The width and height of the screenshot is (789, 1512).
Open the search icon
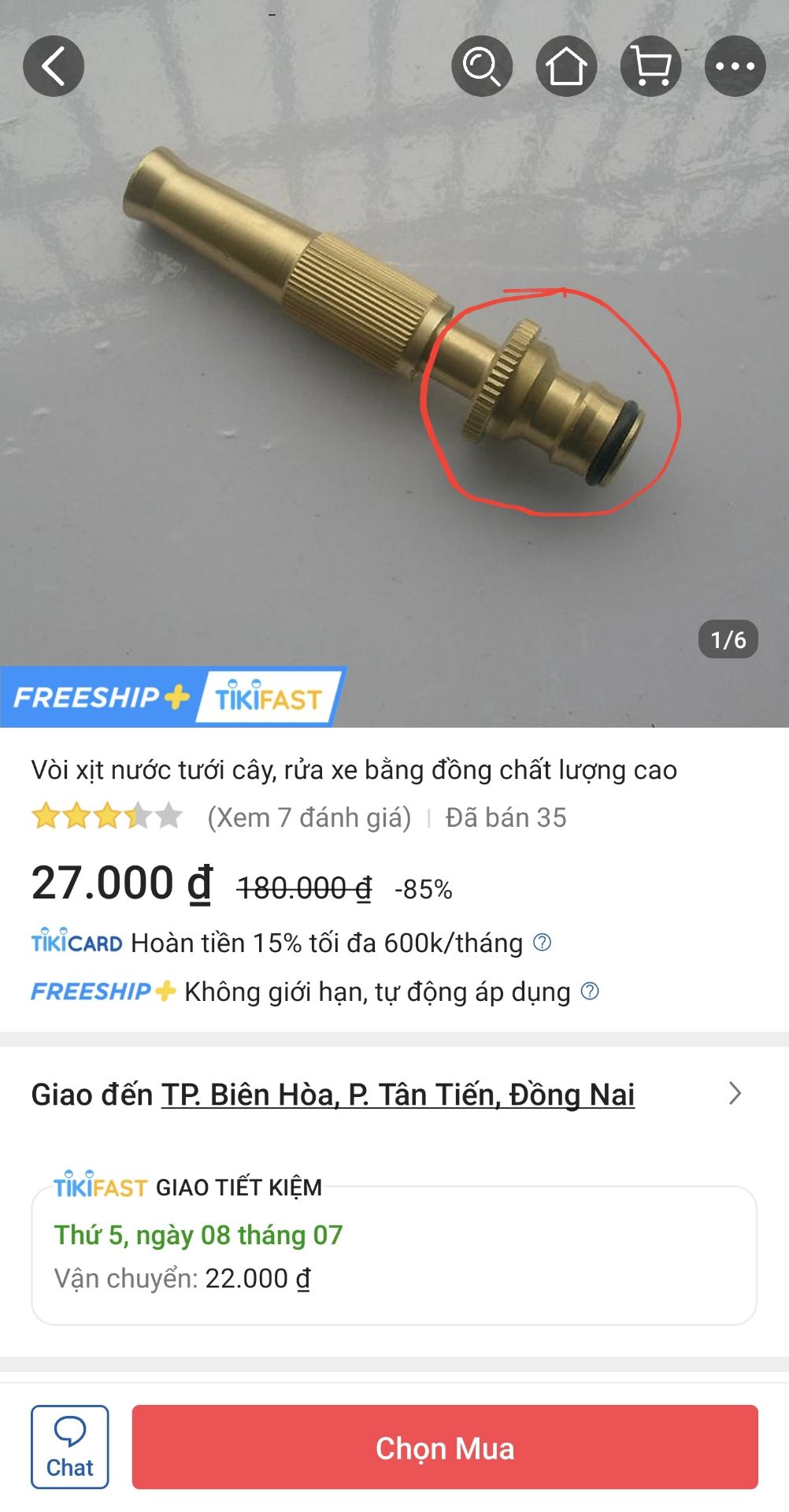click(483, 66)
